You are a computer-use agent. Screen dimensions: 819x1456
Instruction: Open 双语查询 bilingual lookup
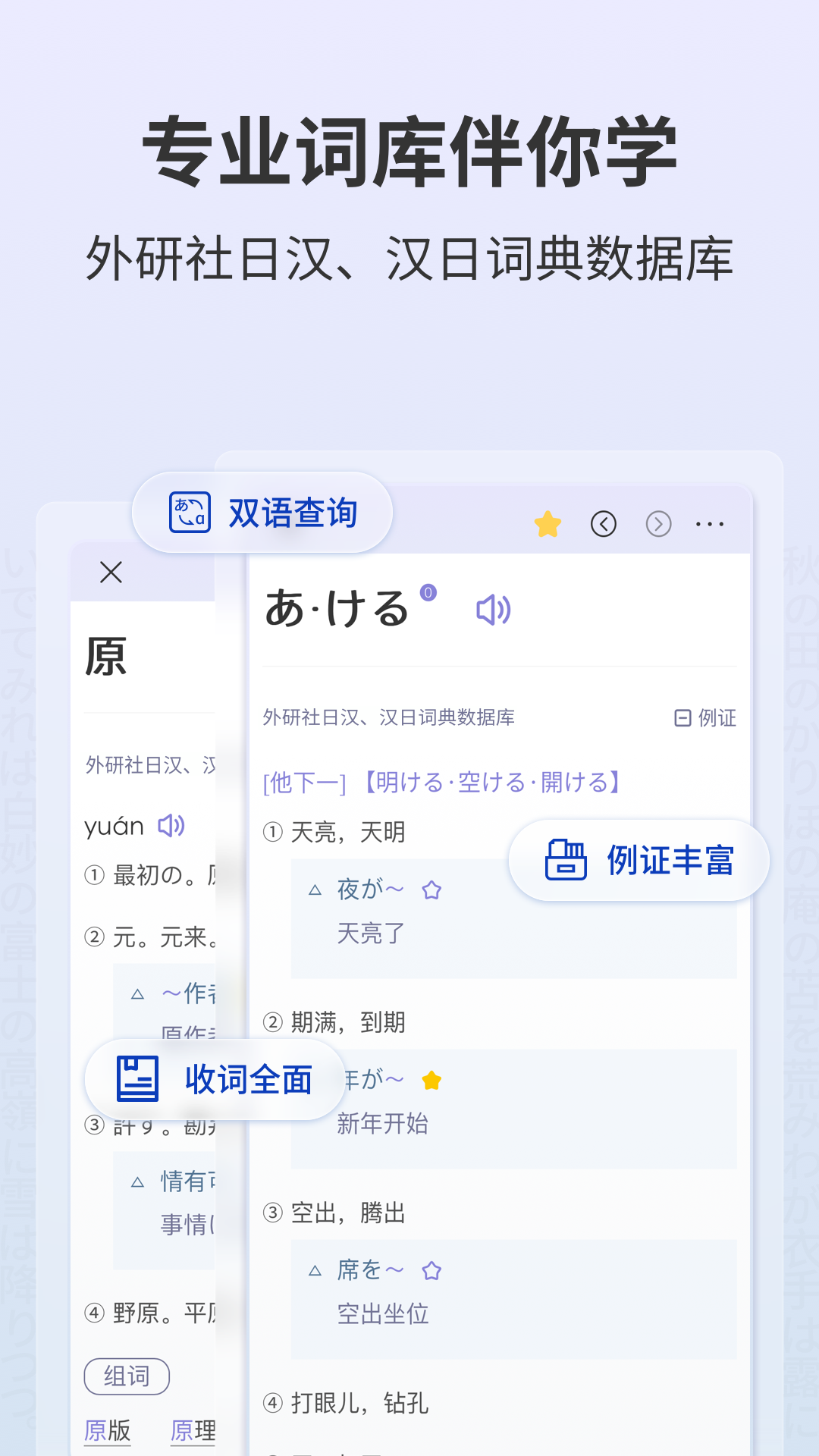tap(265, 511)
